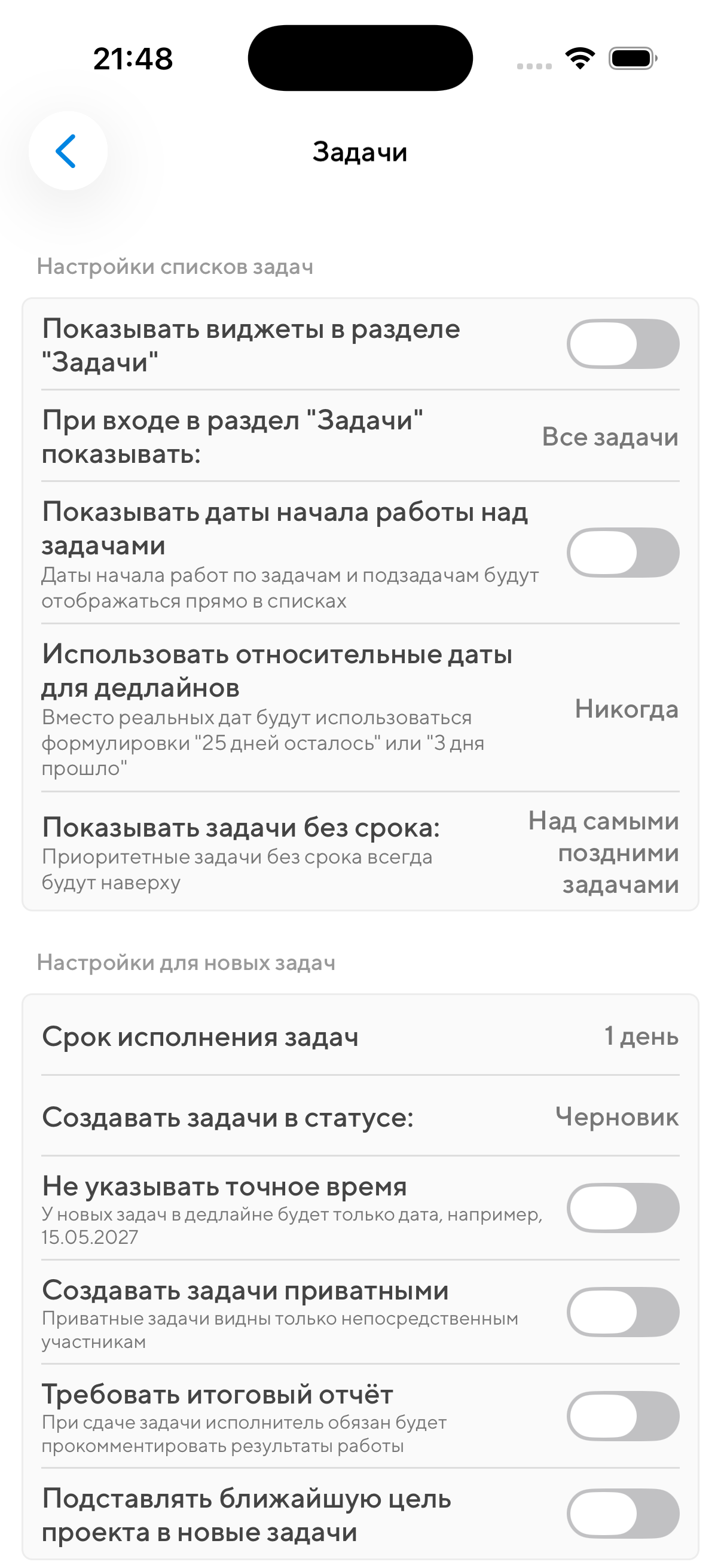Change the new task status from Черновик
Image resolution: width=721 pixels, height=1568 pixels.
tap(616, 1117)
